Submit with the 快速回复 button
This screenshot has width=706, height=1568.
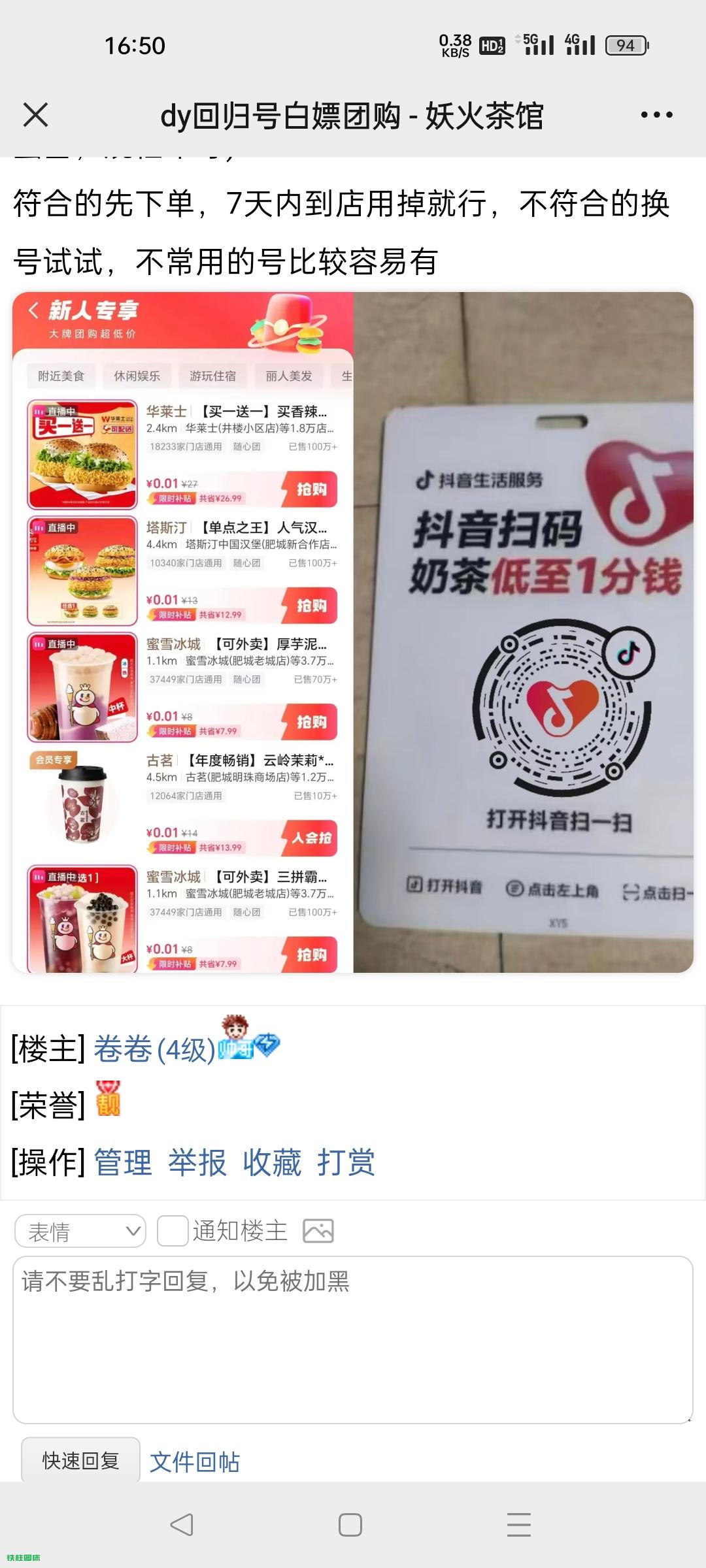click(x=80, y=1461)
